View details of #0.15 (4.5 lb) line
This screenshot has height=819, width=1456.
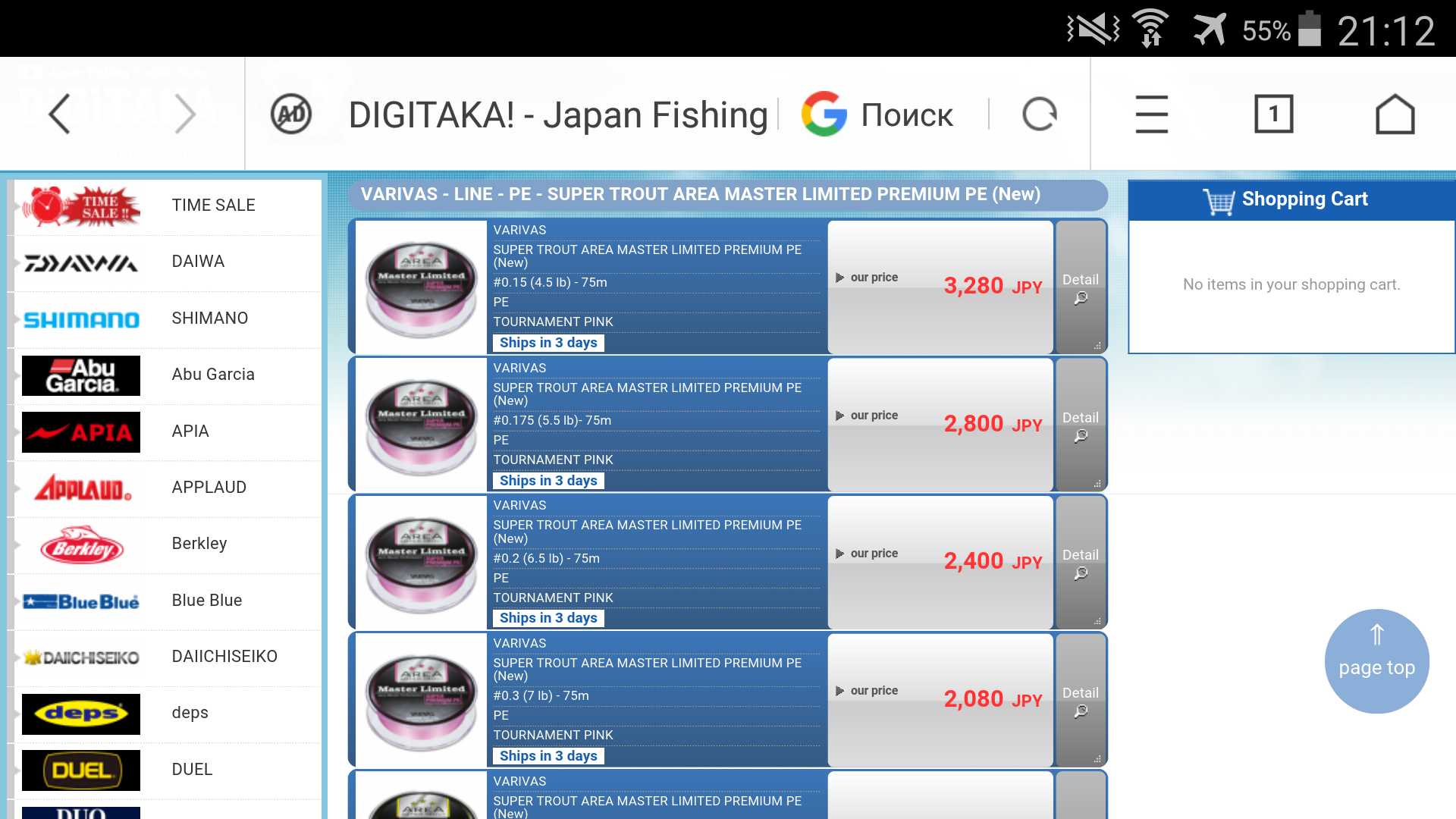click(1080, 287)
